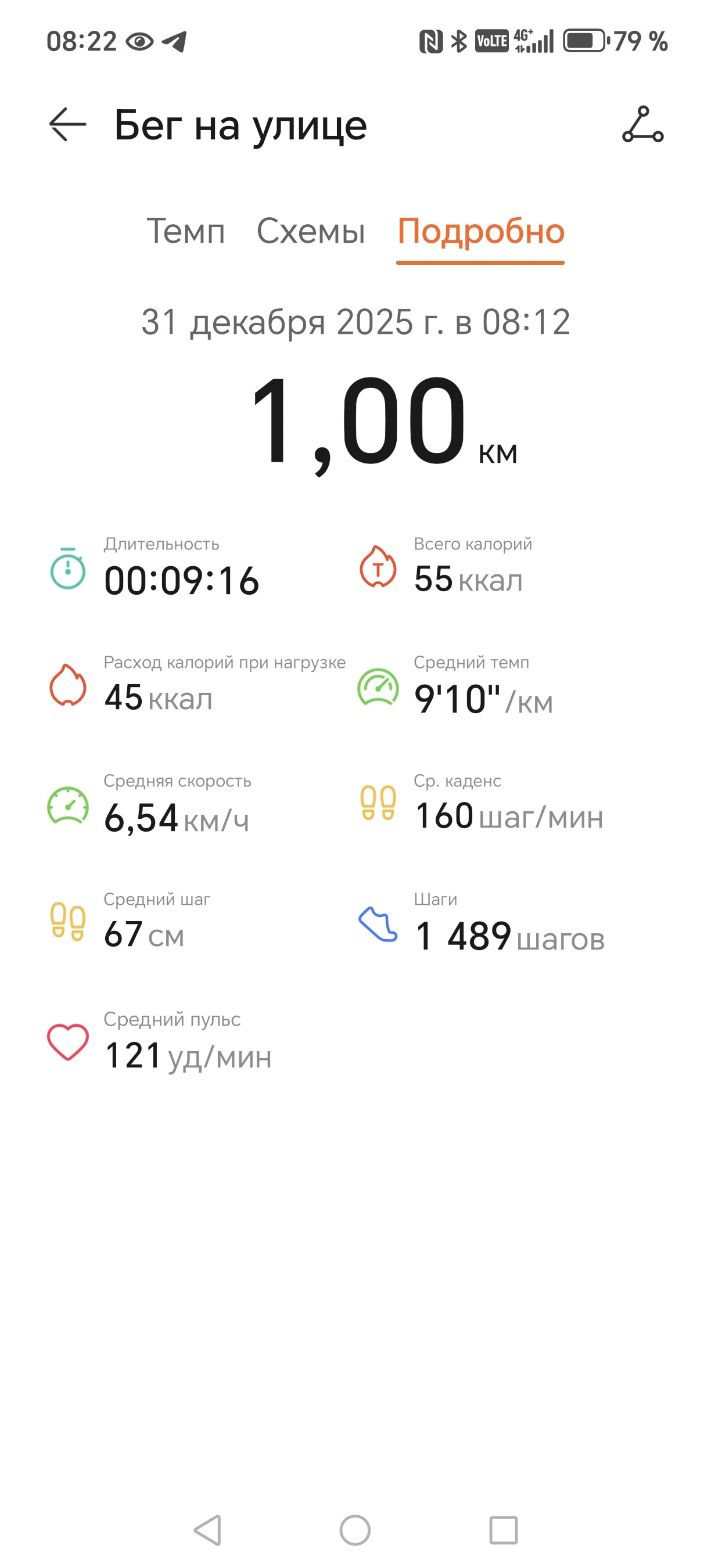The image size is (711, 1568).
Task: Go back using the arrow beside Бег на улице
Action: (67, 125)
